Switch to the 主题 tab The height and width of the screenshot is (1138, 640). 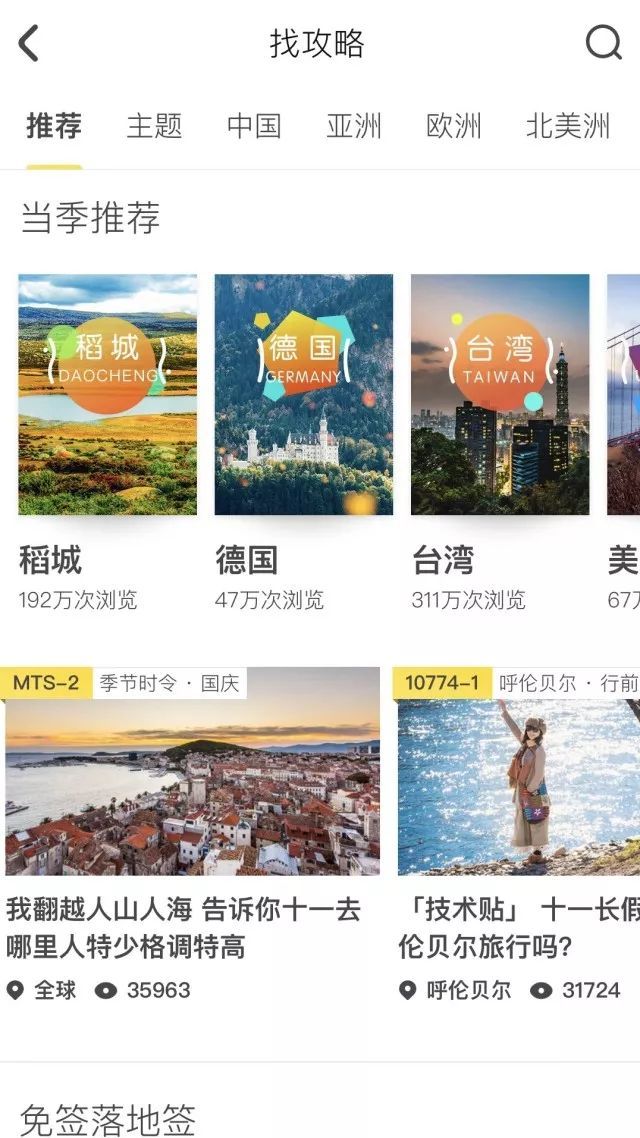pos(154,126)
